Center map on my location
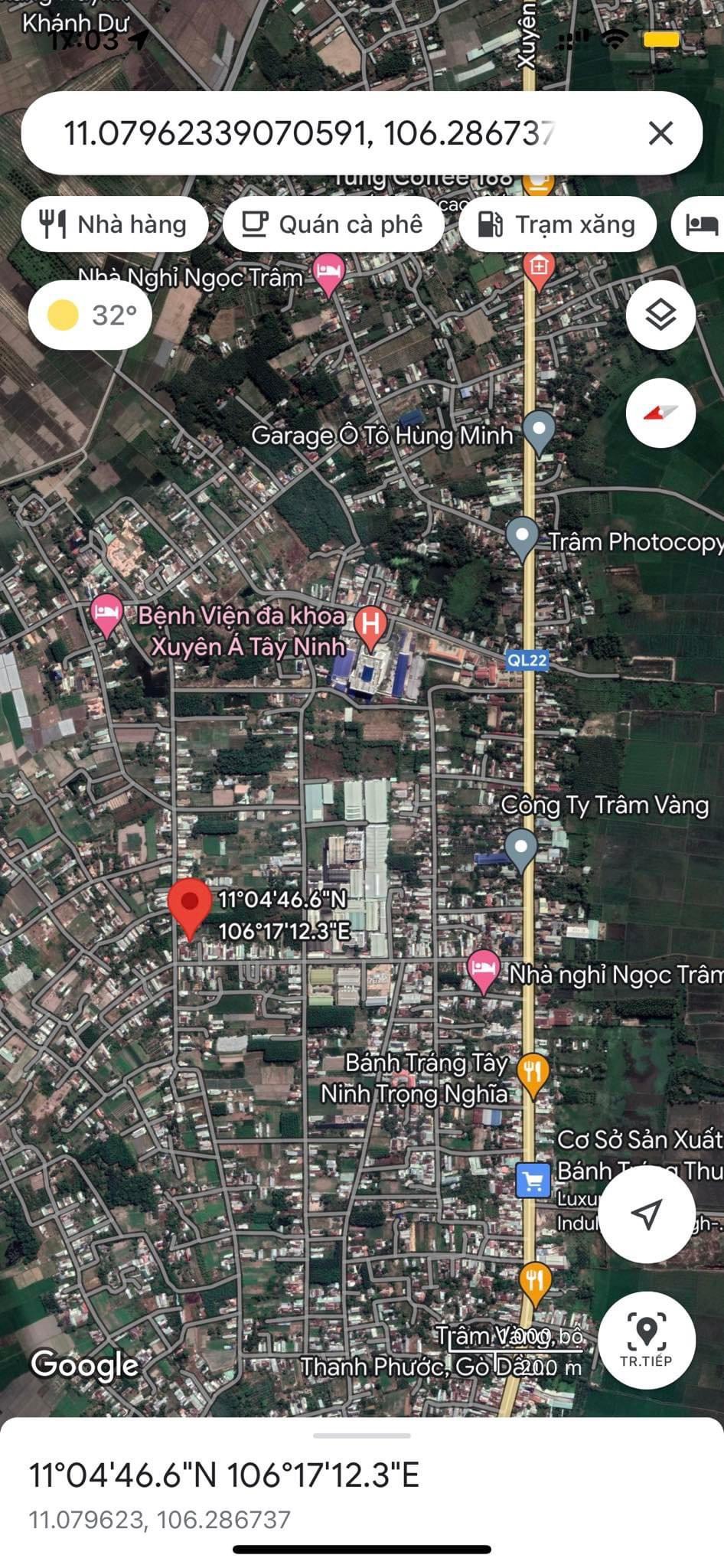 point(647,1214)
